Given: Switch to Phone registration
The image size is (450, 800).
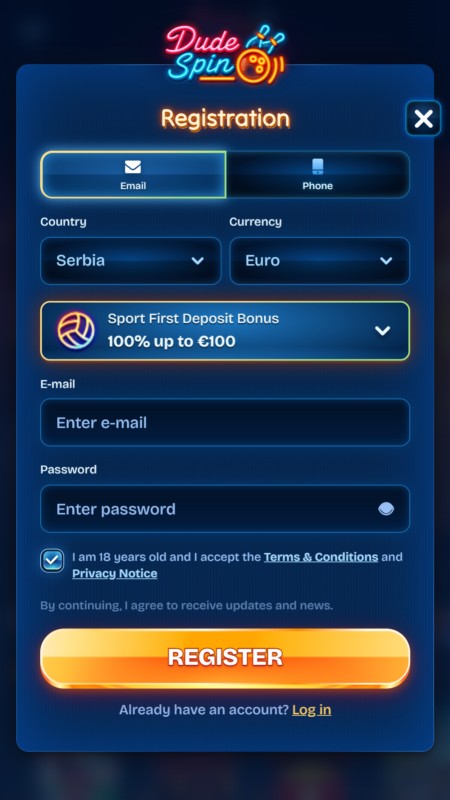Looking at the screenshot, I should [317, 174].
